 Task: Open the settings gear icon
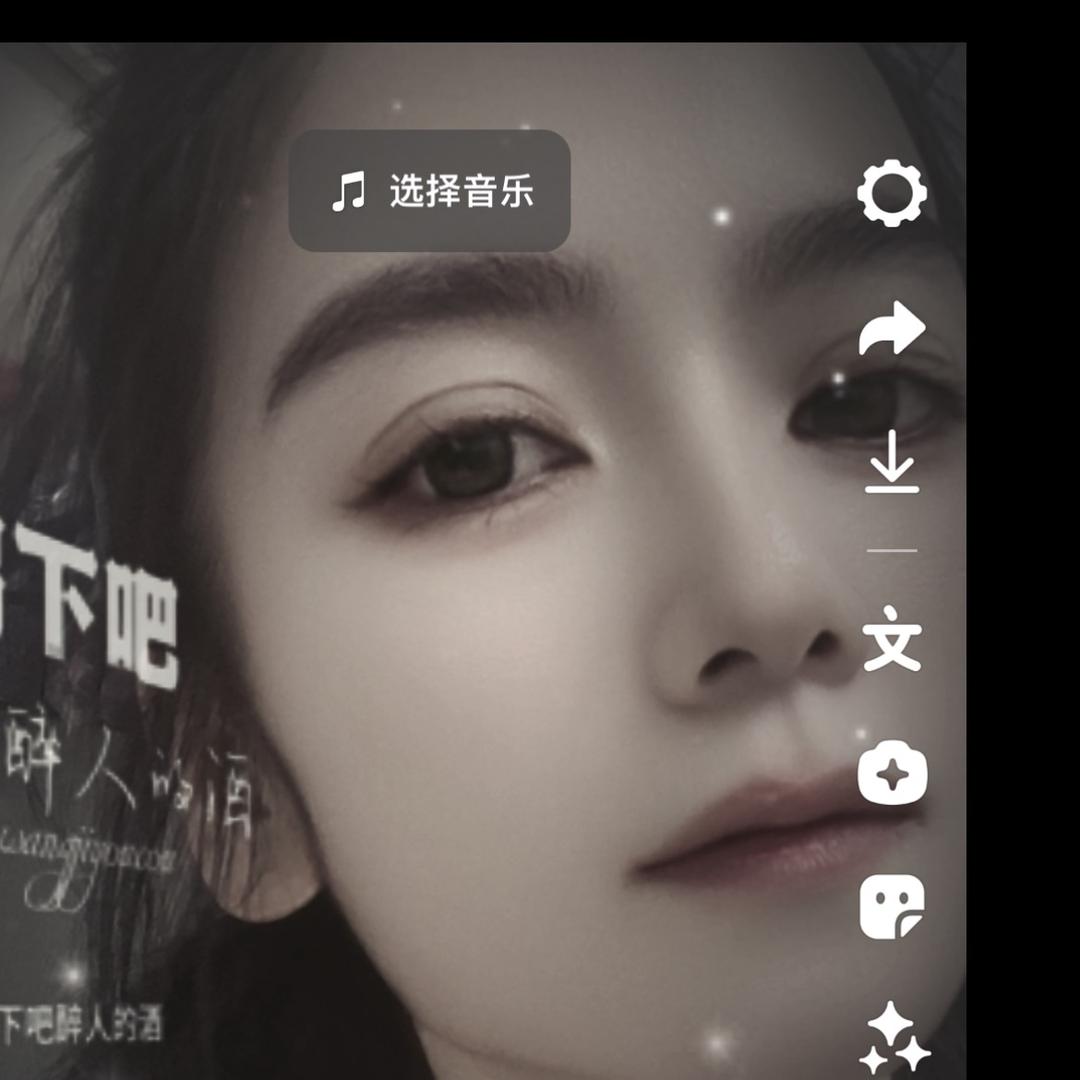click(891, 194)
